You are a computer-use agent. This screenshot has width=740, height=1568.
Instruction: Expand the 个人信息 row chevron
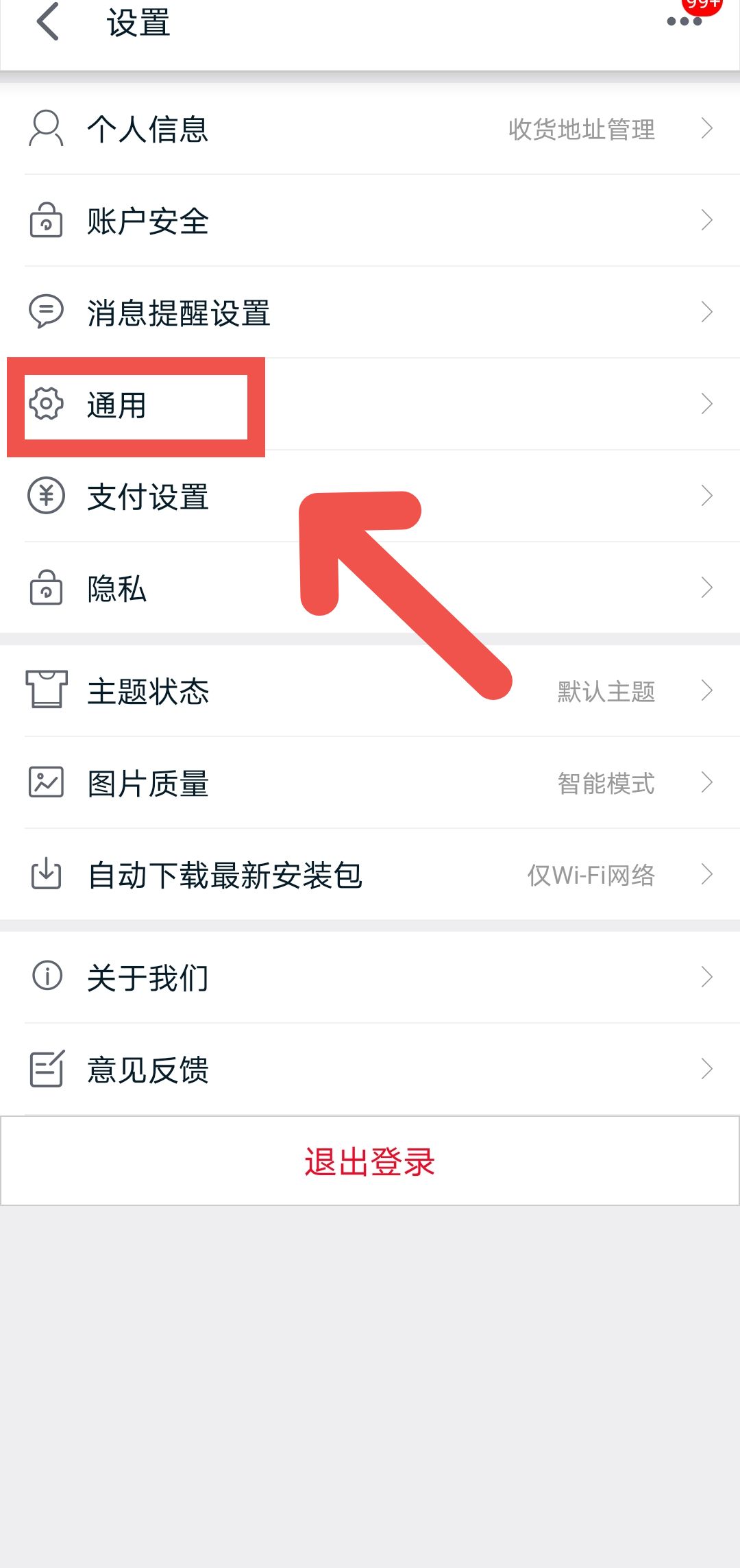[x=708, y=128]
